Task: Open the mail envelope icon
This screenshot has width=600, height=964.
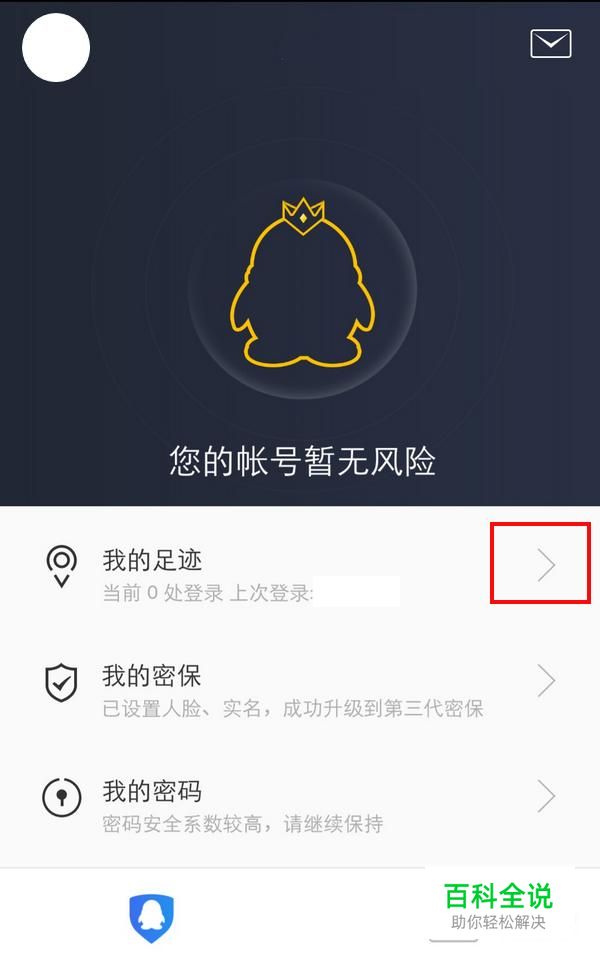Action: click(550, 44)
